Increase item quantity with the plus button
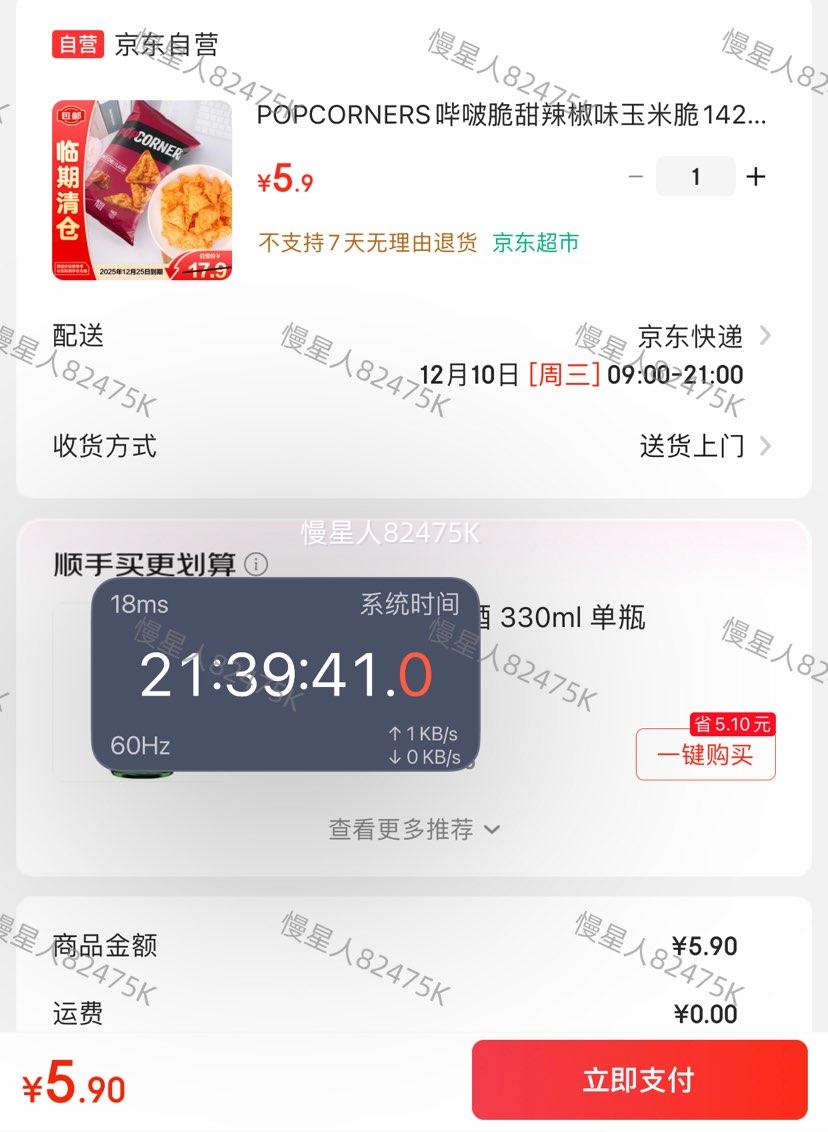Image resolution: width=828 pixels, height=1132 pixels. (755, 175)
